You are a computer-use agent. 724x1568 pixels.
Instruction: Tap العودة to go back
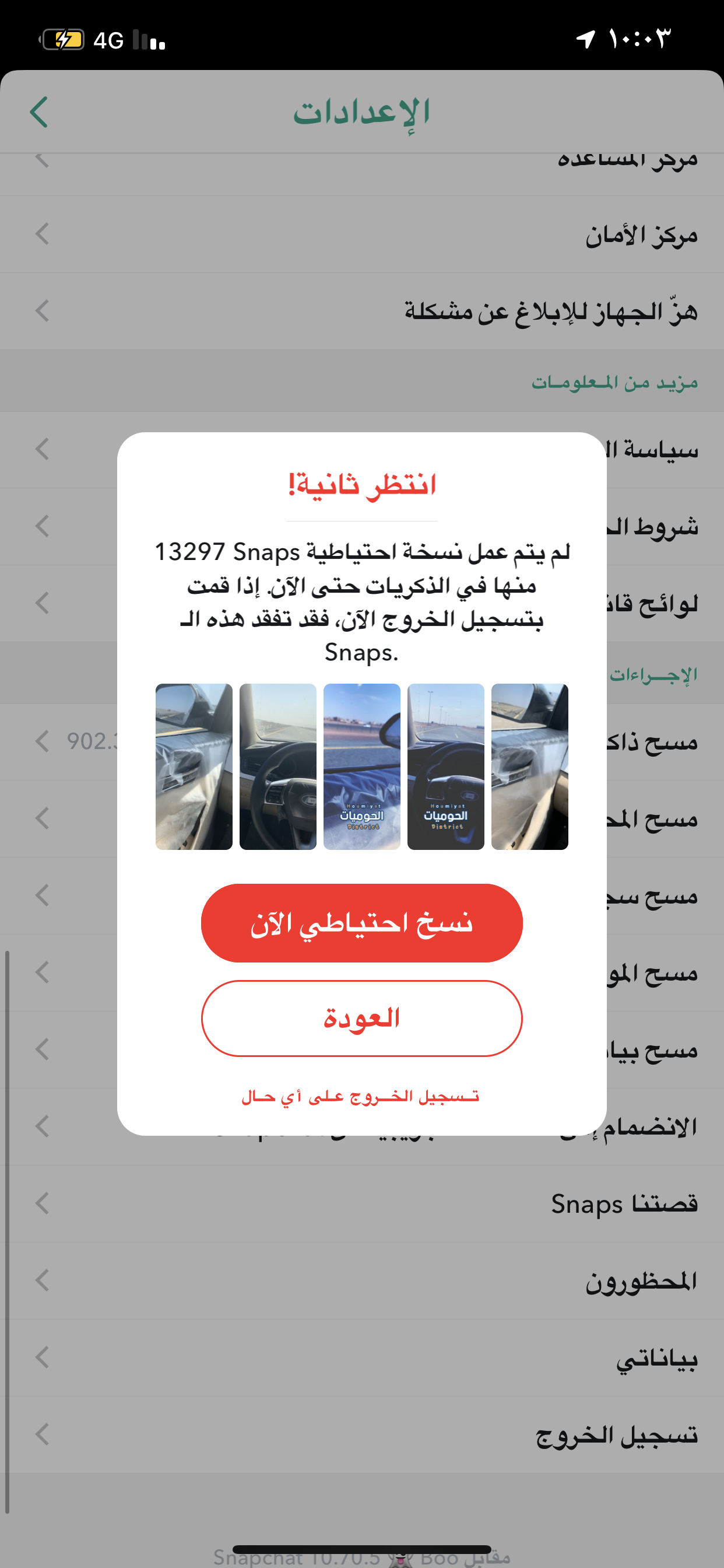[361, 1018]
